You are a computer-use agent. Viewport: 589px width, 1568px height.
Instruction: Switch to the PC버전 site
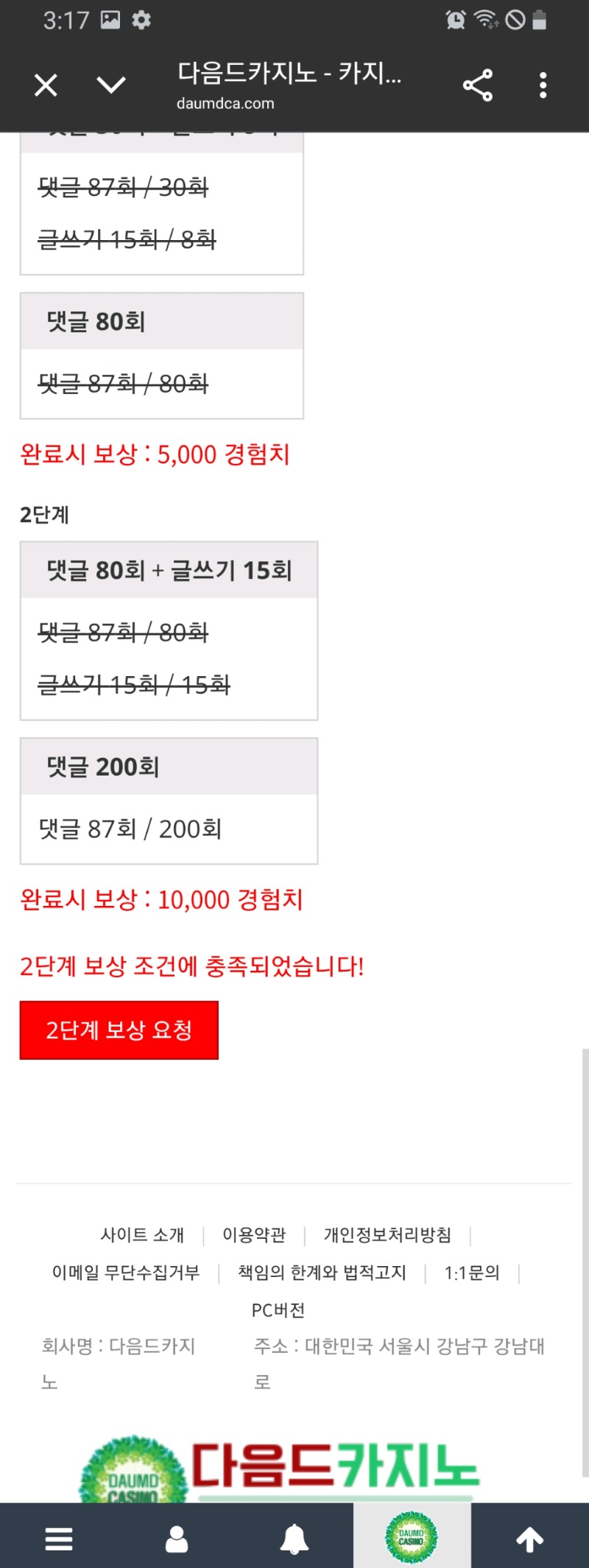tap(278, 1310)
